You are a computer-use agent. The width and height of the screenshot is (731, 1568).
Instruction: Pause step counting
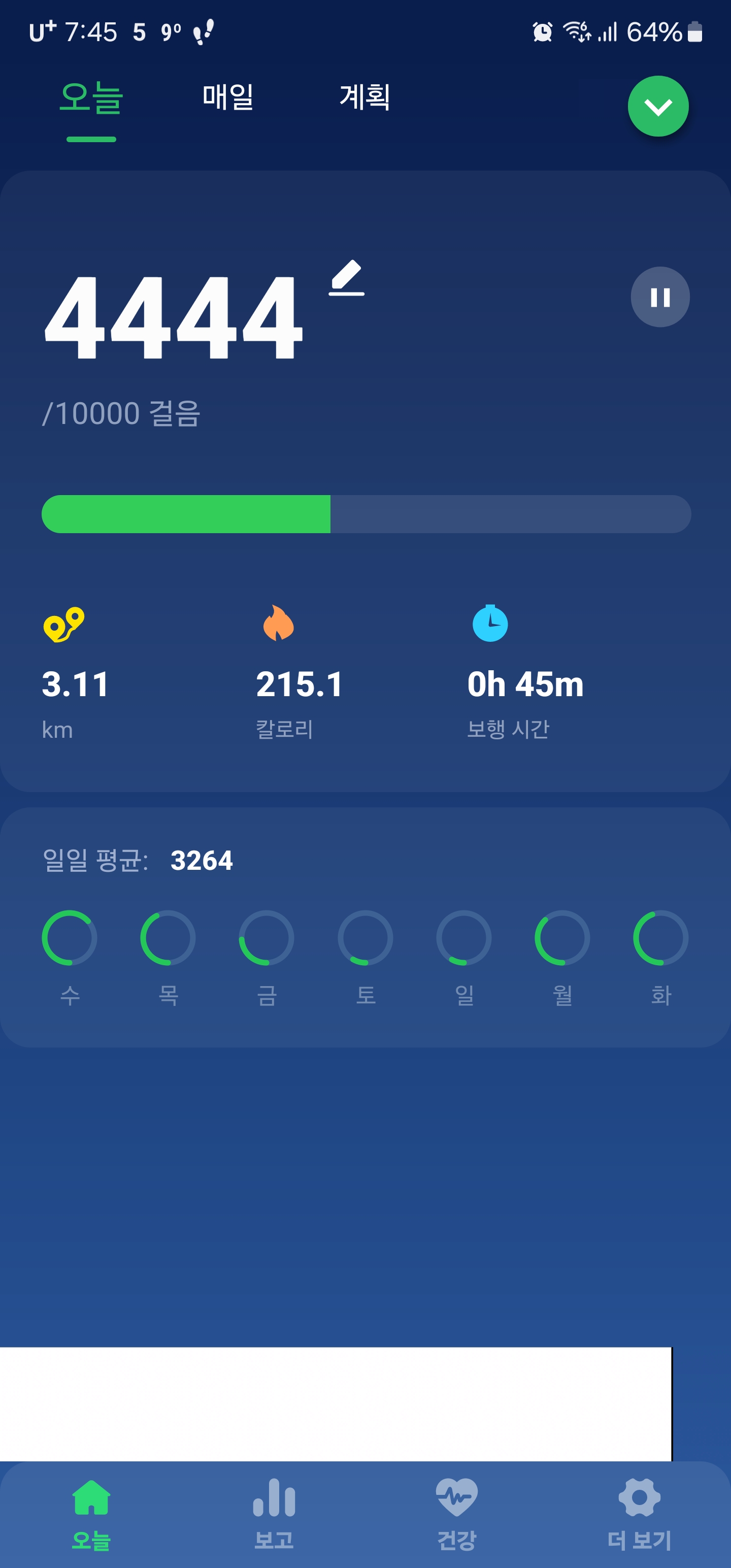(x=660, y=297)
